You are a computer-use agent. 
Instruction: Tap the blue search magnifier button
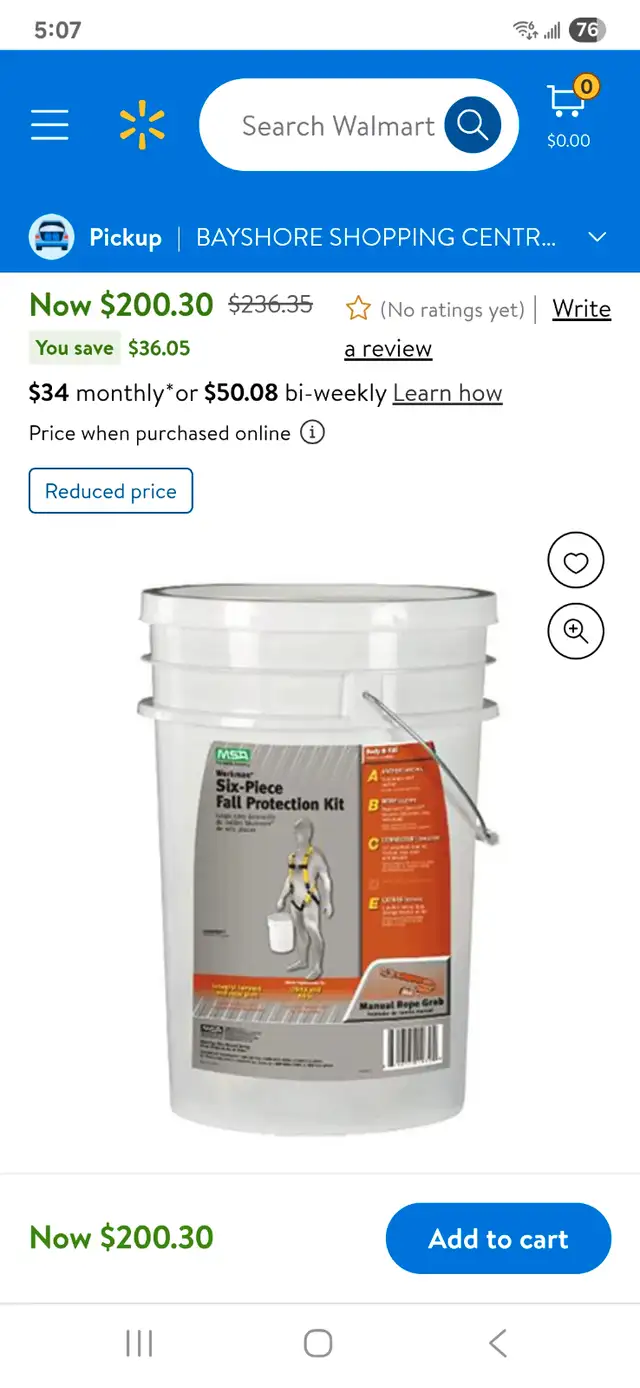tap(473, 126)
